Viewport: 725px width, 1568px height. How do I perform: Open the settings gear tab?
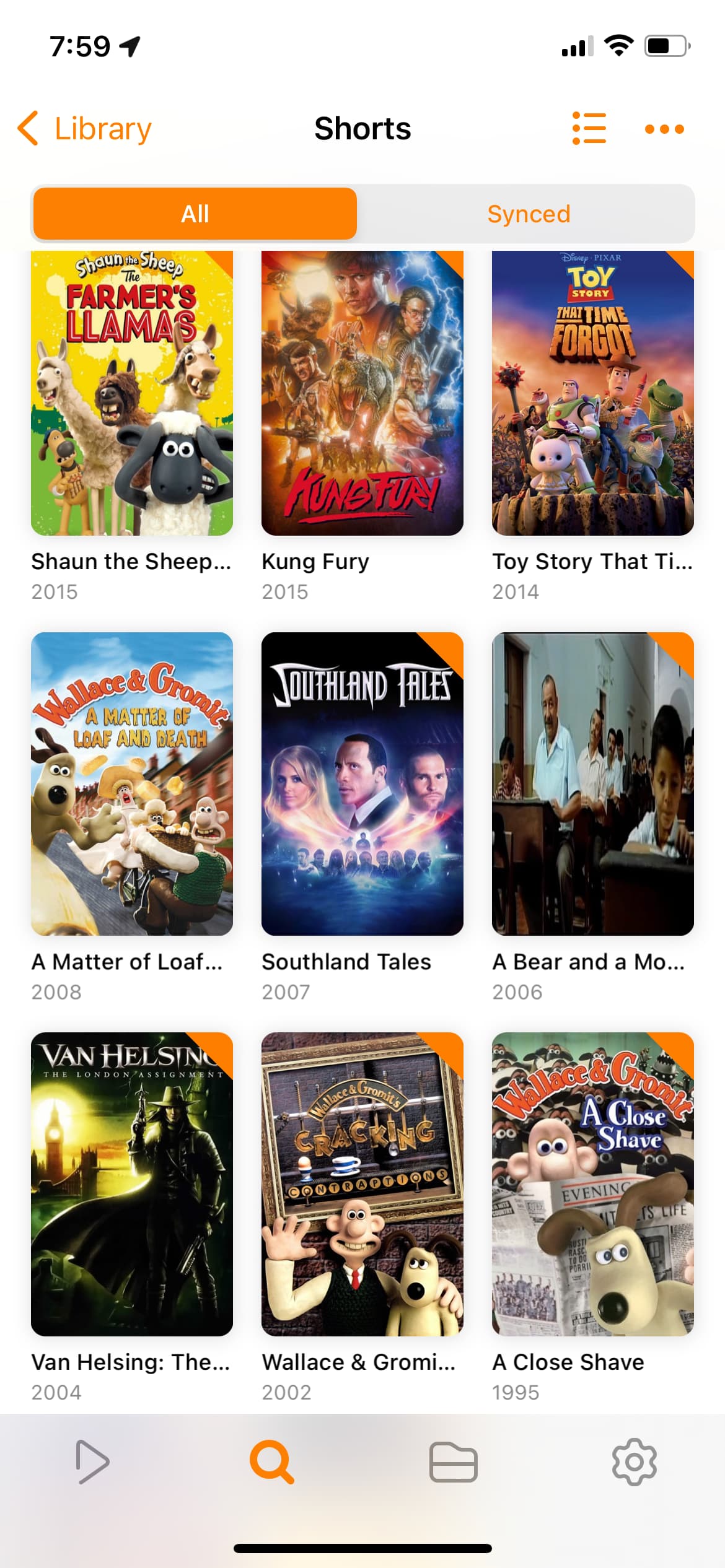[634, 1462]
